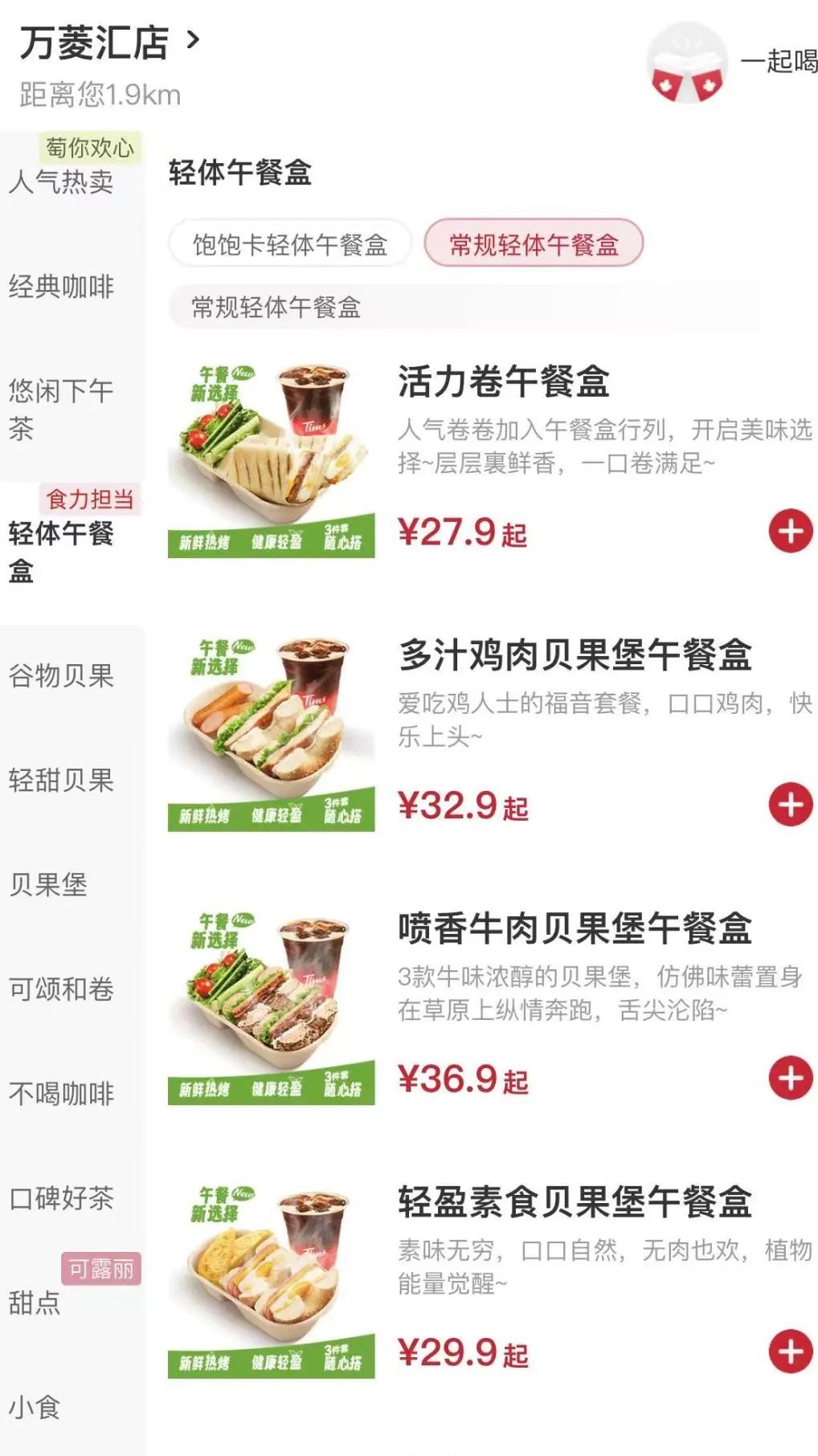Select the 常规轻体午餐盒 chip
Viewport: 818px width, 1456px height.
tap(534, 244)
